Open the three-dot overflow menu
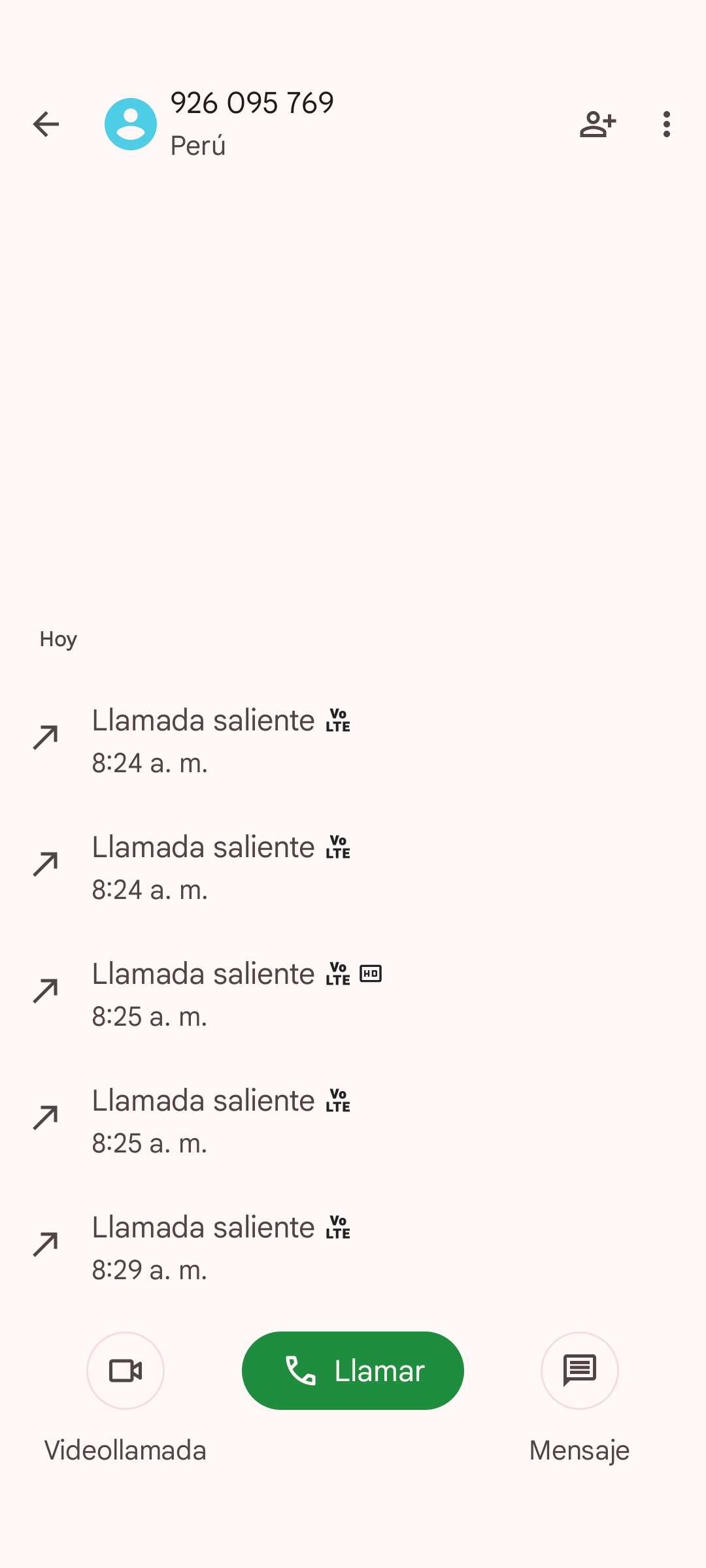 coord(666,124)
